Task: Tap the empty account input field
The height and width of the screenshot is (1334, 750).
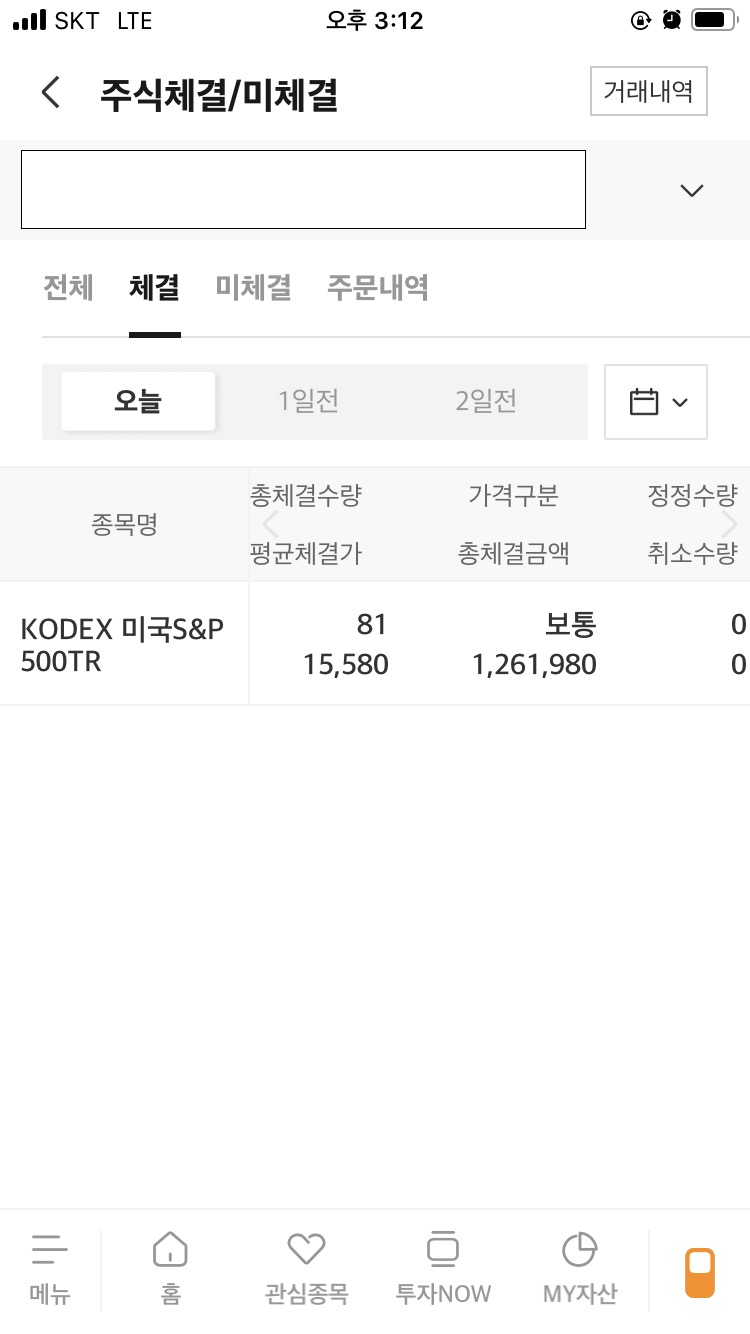Action: point(303,189)
